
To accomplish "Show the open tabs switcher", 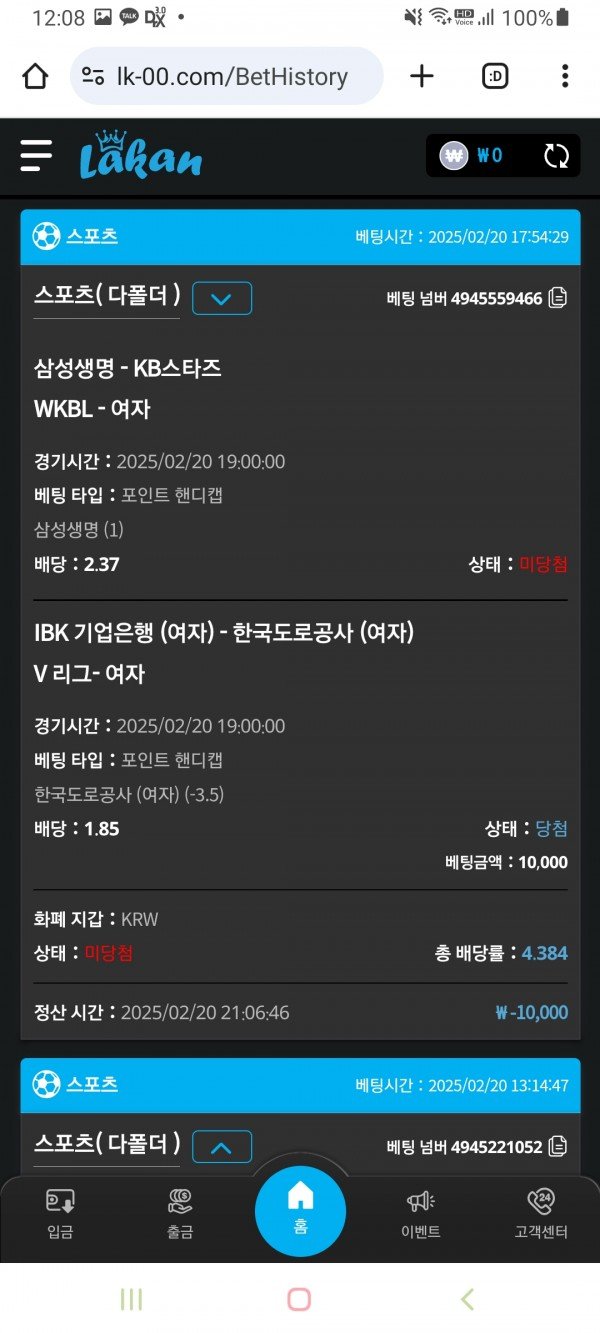I will coord(495,76).
